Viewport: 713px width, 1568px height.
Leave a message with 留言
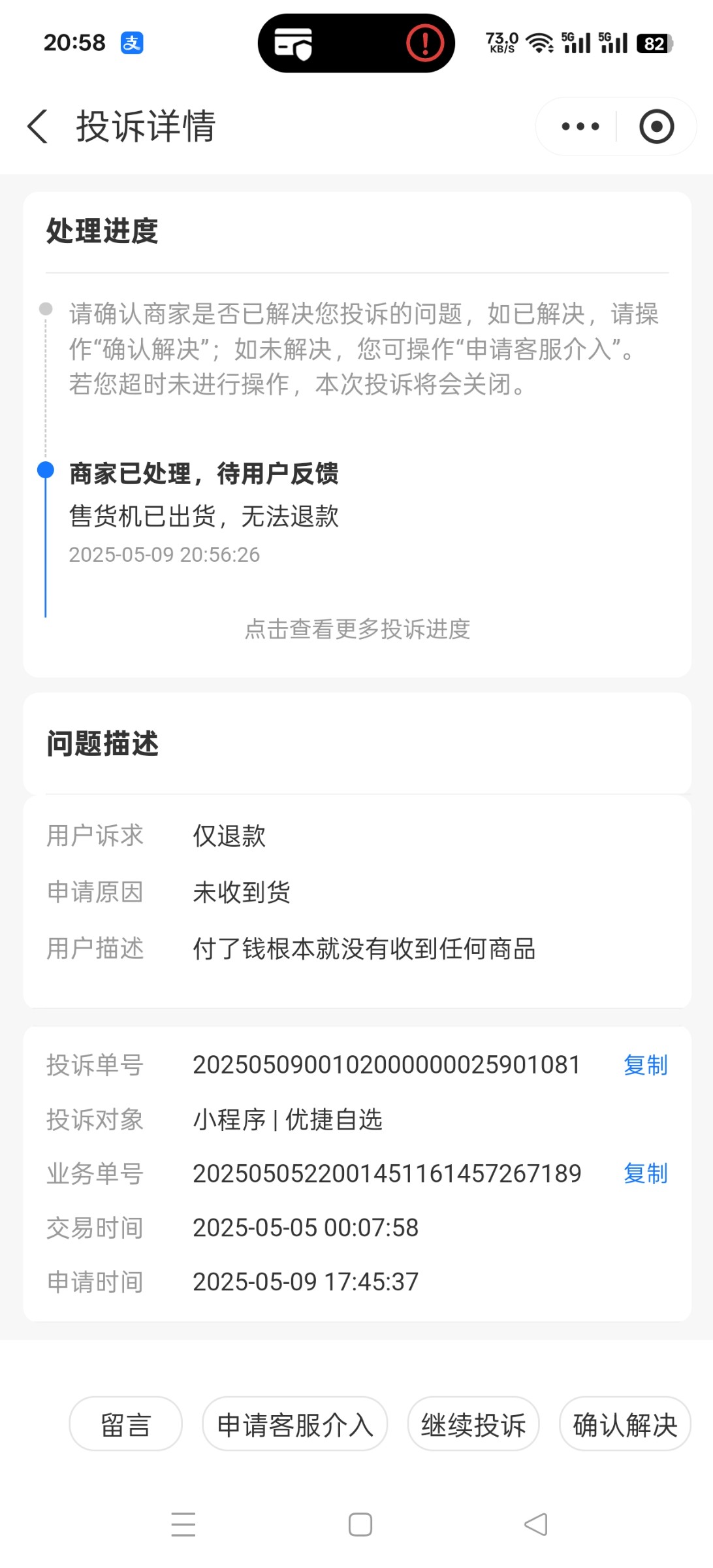125,1424
